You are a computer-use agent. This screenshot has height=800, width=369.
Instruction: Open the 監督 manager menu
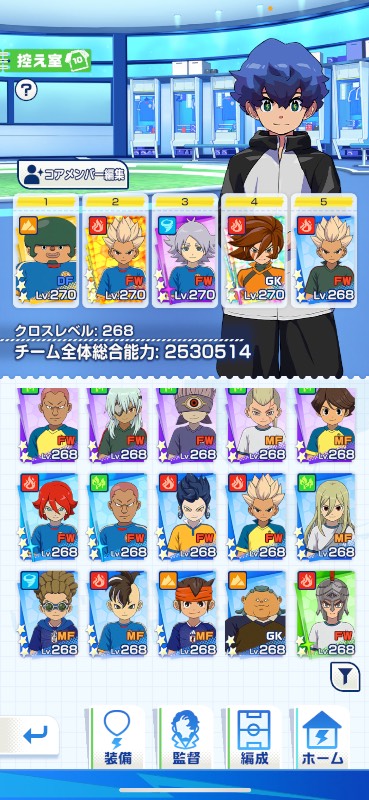pyautogui.click(x=185, y=738)
